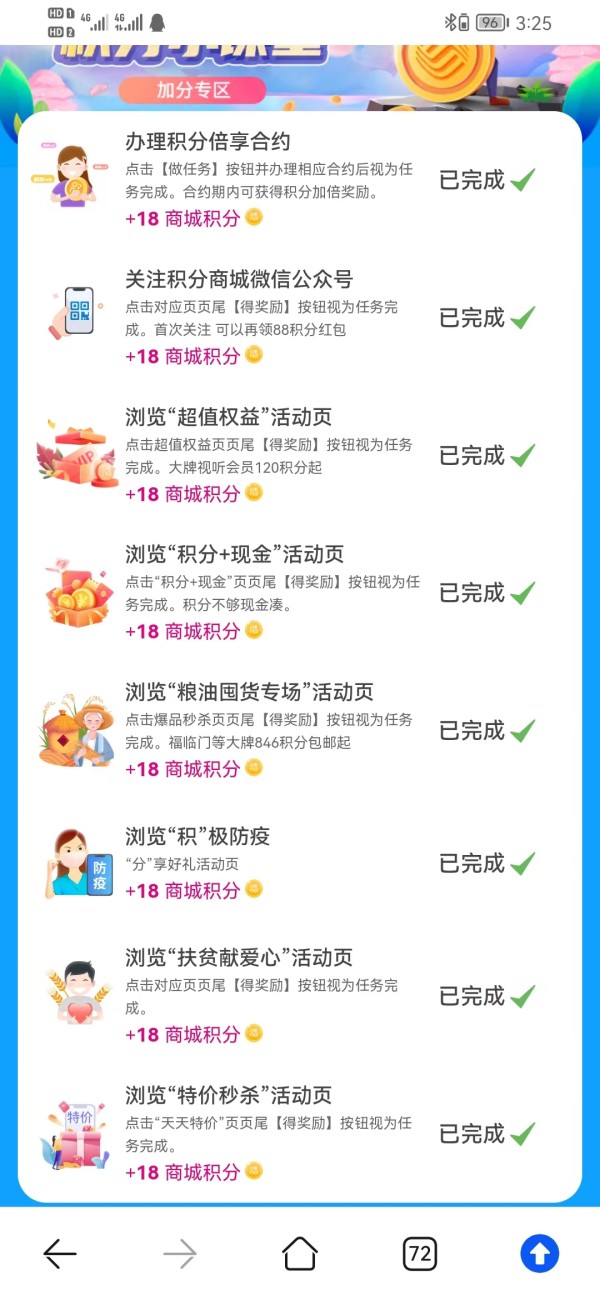Go back to the previous page
Screen dimensions: 600x1300
click(60, 1253)
